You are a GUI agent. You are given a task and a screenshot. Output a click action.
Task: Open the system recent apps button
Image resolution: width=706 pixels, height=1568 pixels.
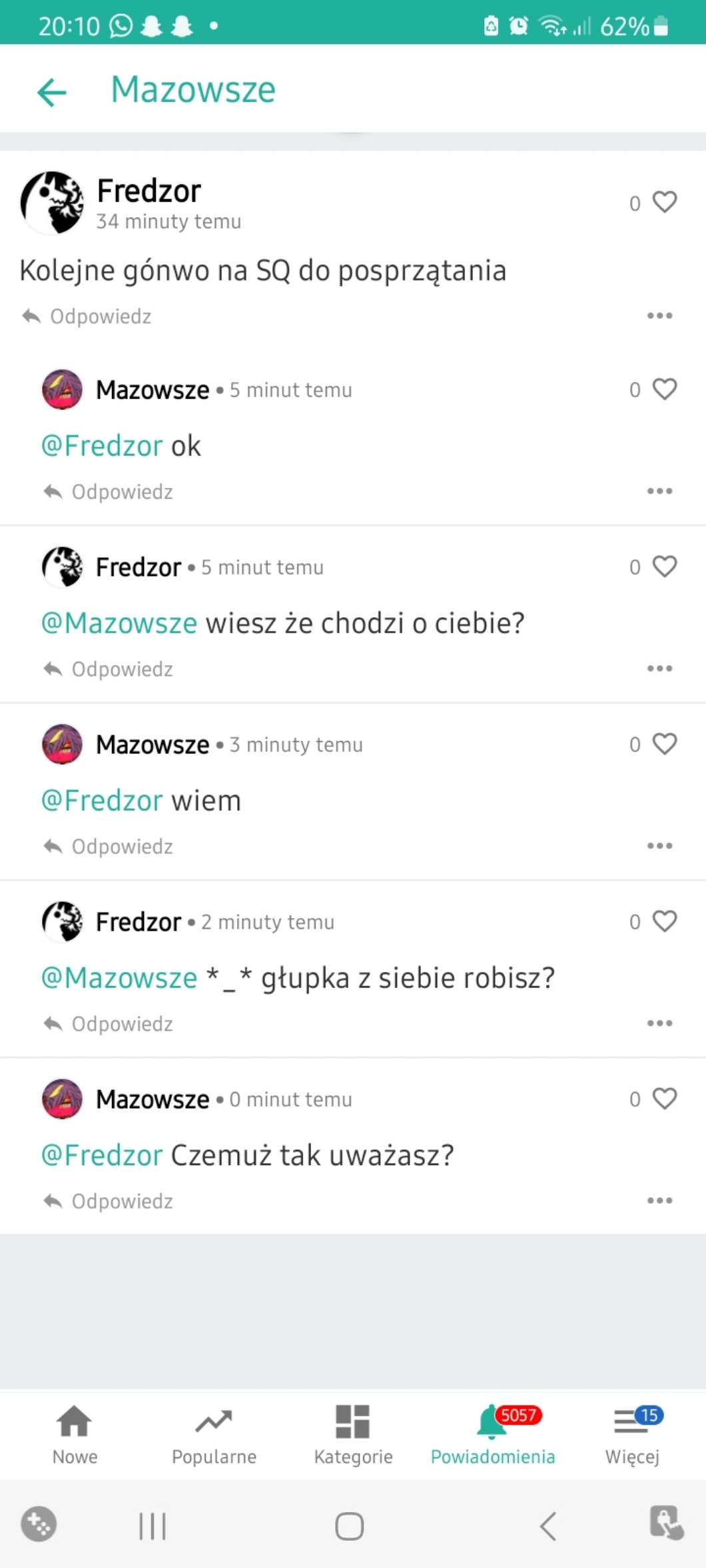(153, 1526)
